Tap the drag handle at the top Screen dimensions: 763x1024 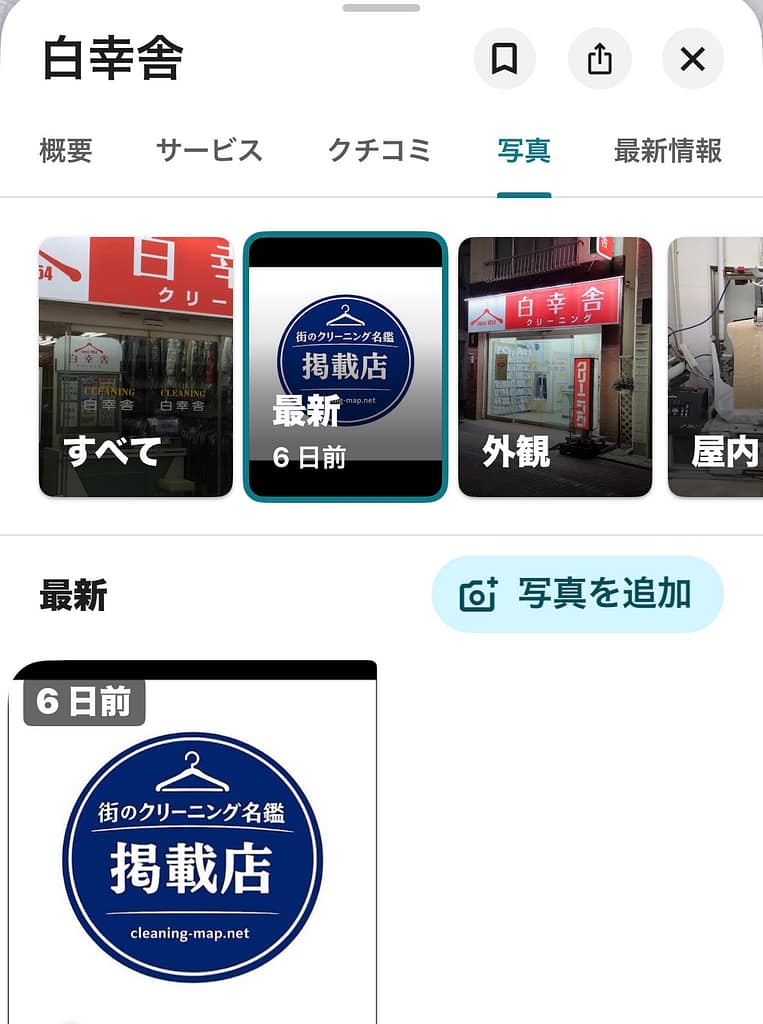click(x=381, y=8)
